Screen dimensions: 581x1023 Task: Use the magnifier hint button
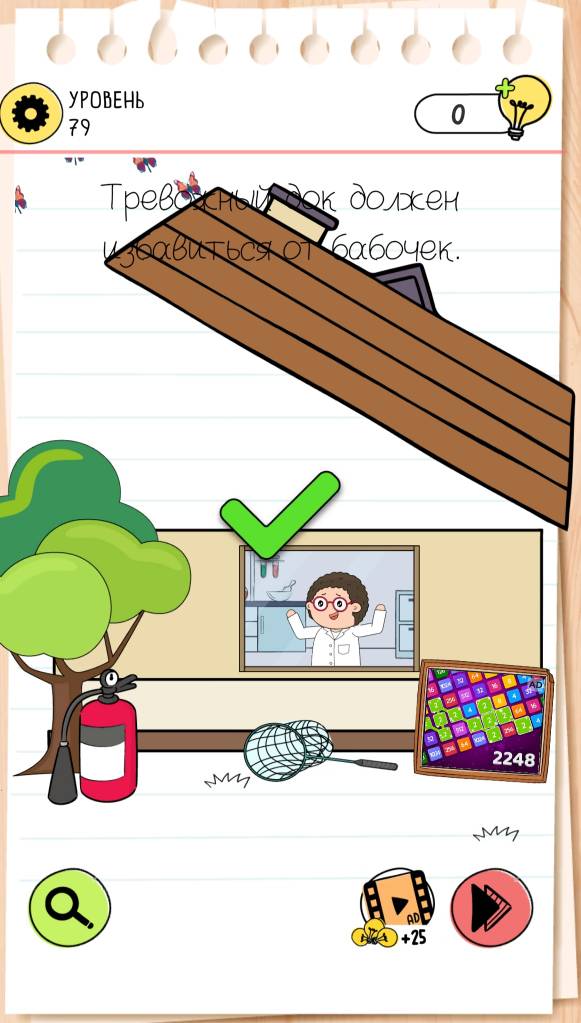pyautogui.click(x=70, y=907)
